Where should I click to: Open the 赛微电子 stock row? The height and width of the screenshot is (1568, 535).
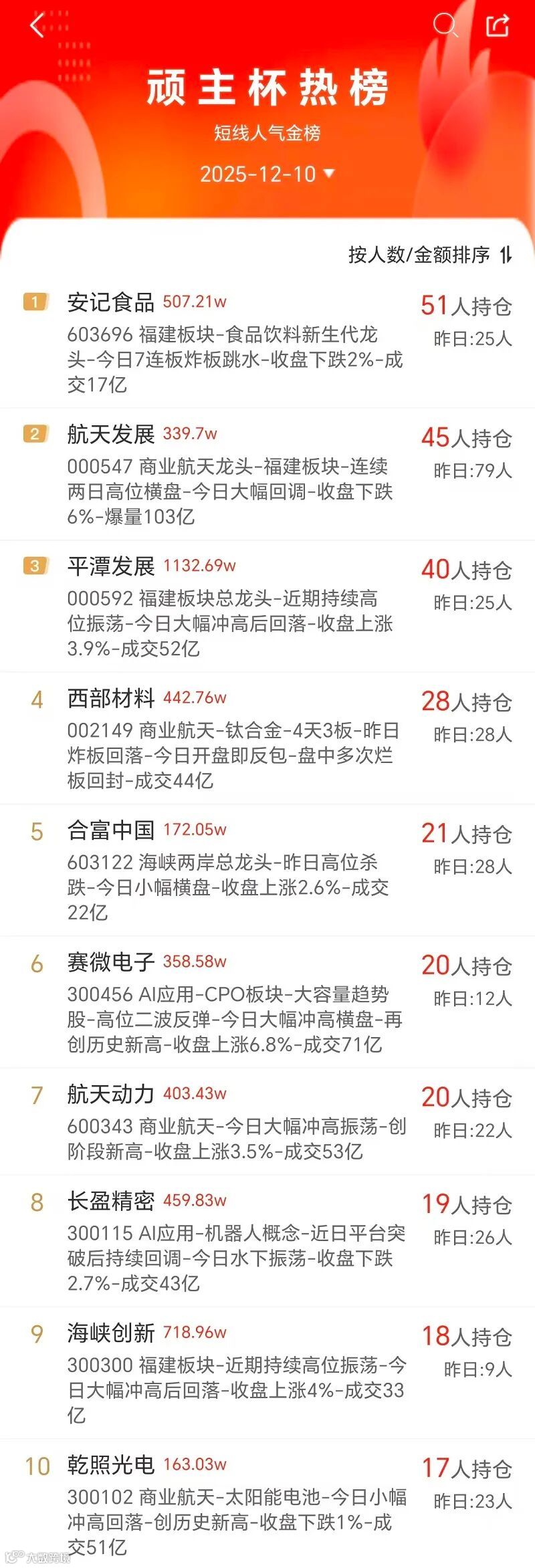pyautogui.click(x=267, y=1002)
